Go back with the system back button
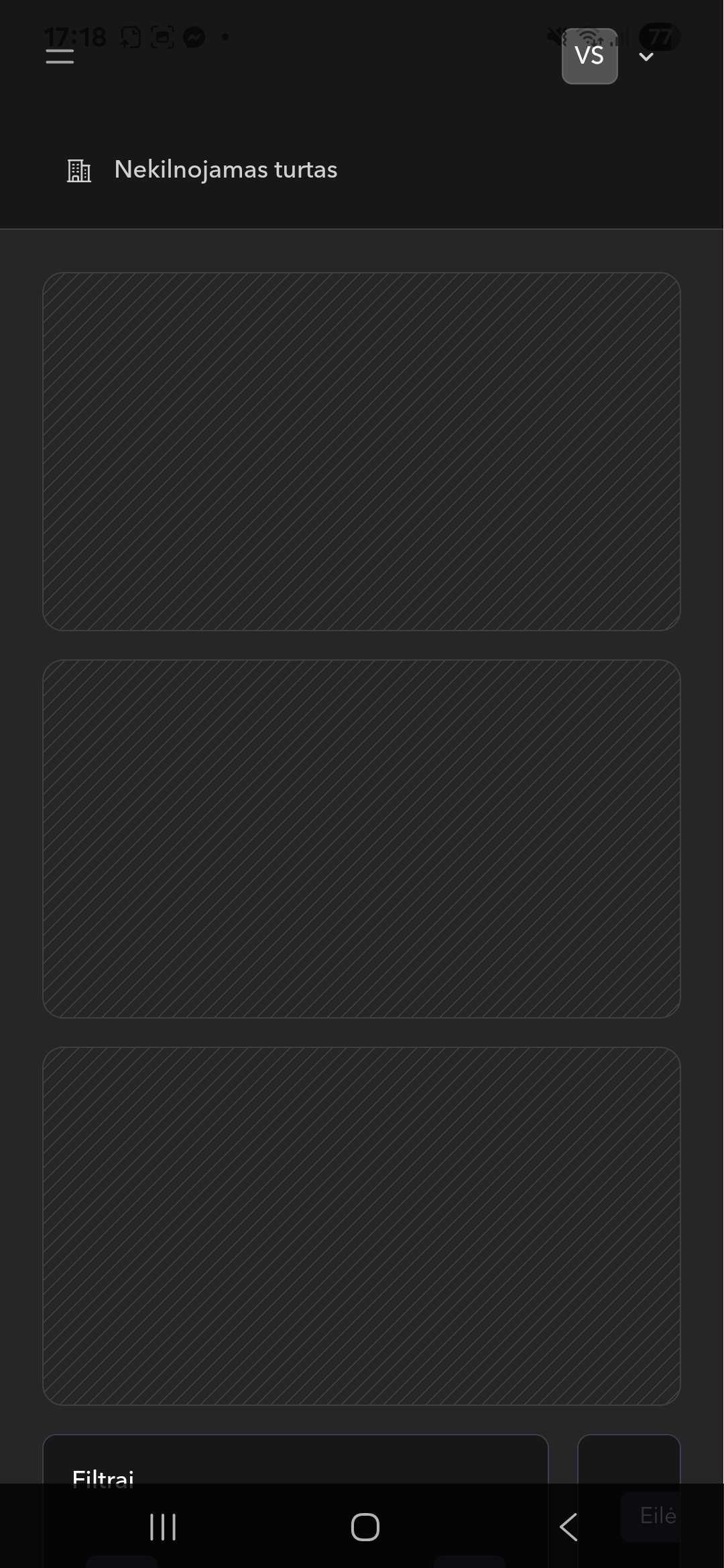The width and height of the screenshot is (724, 1568). pyautogui.click(x=568, y=1527)
